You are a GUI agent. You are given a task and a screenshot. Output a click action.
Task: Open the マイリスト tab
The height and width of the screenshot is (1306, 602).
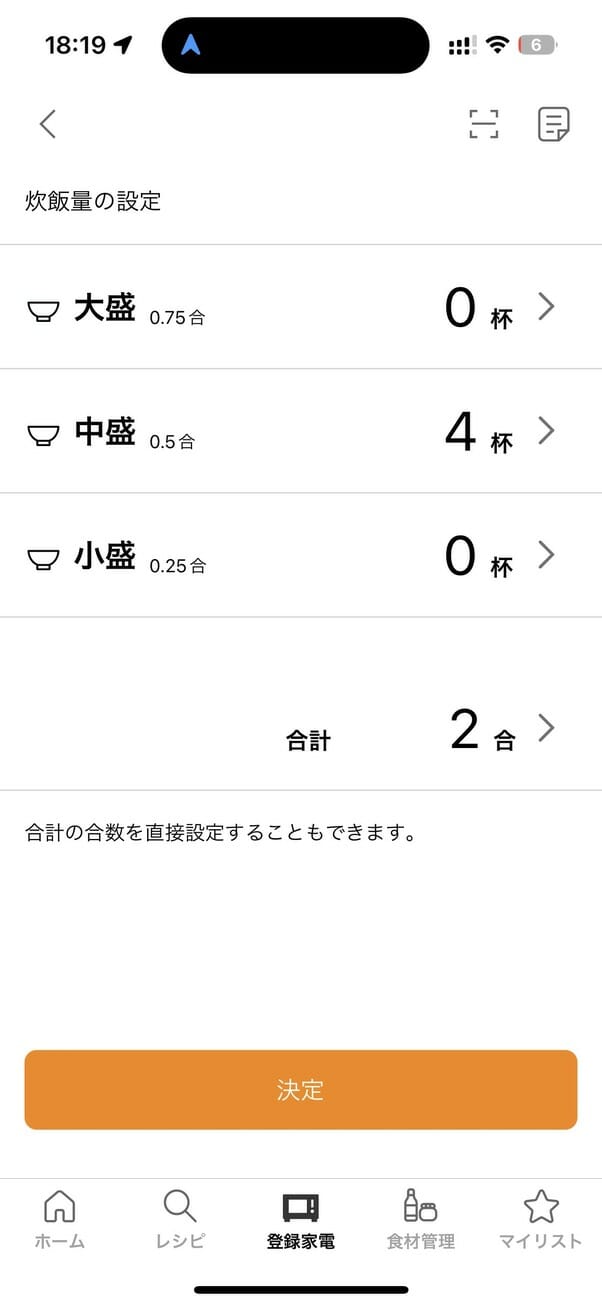point(541,1220)
